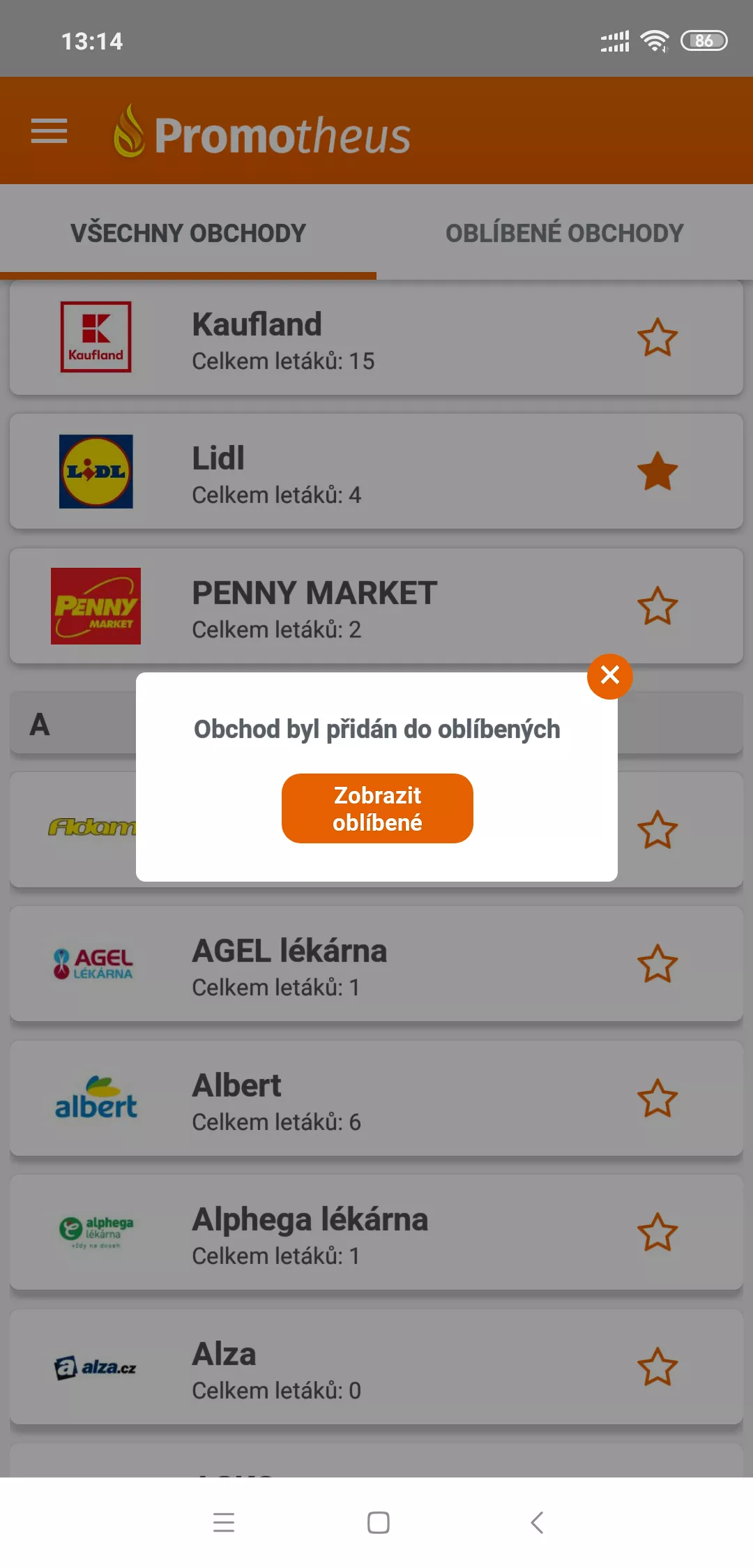Open Alphega lékárna flyers
Image resolution: width=753 pixels, height=1568 pixels.
coord(376,1232)
